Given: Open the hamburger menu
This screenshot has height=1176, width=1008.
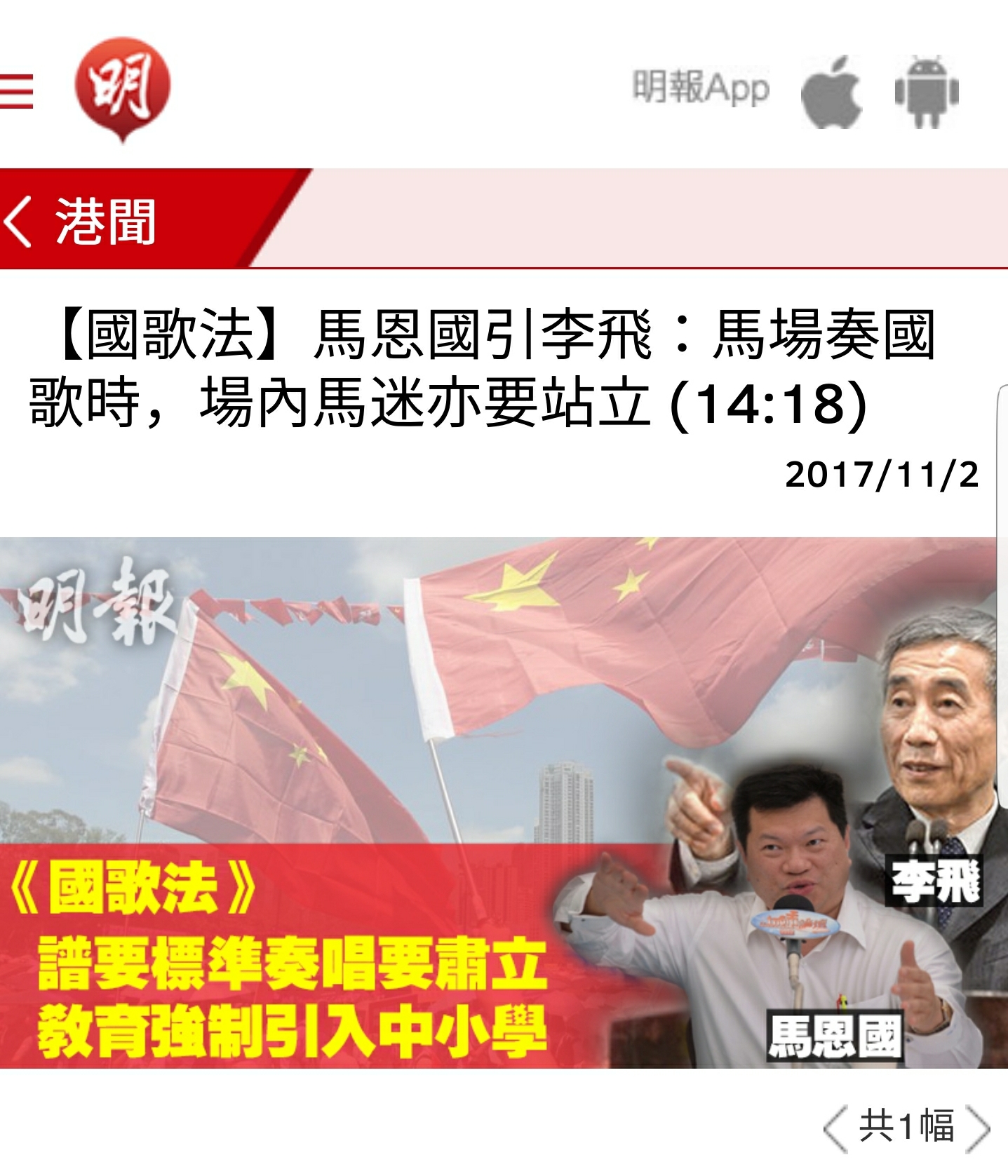Looking at the screenshot, I should click(17, 91).
